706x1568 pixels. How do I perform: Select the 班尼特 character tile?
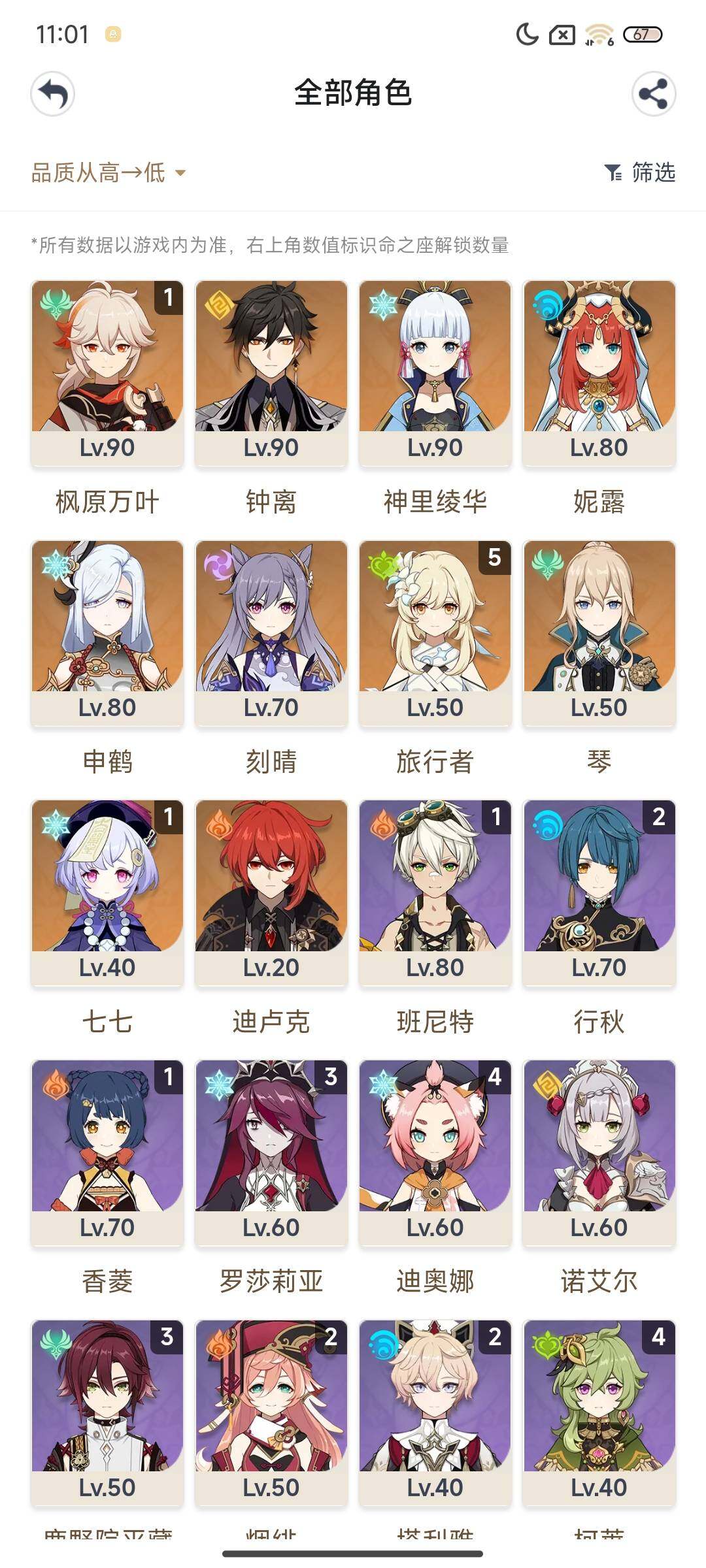(x=435, y=892)
